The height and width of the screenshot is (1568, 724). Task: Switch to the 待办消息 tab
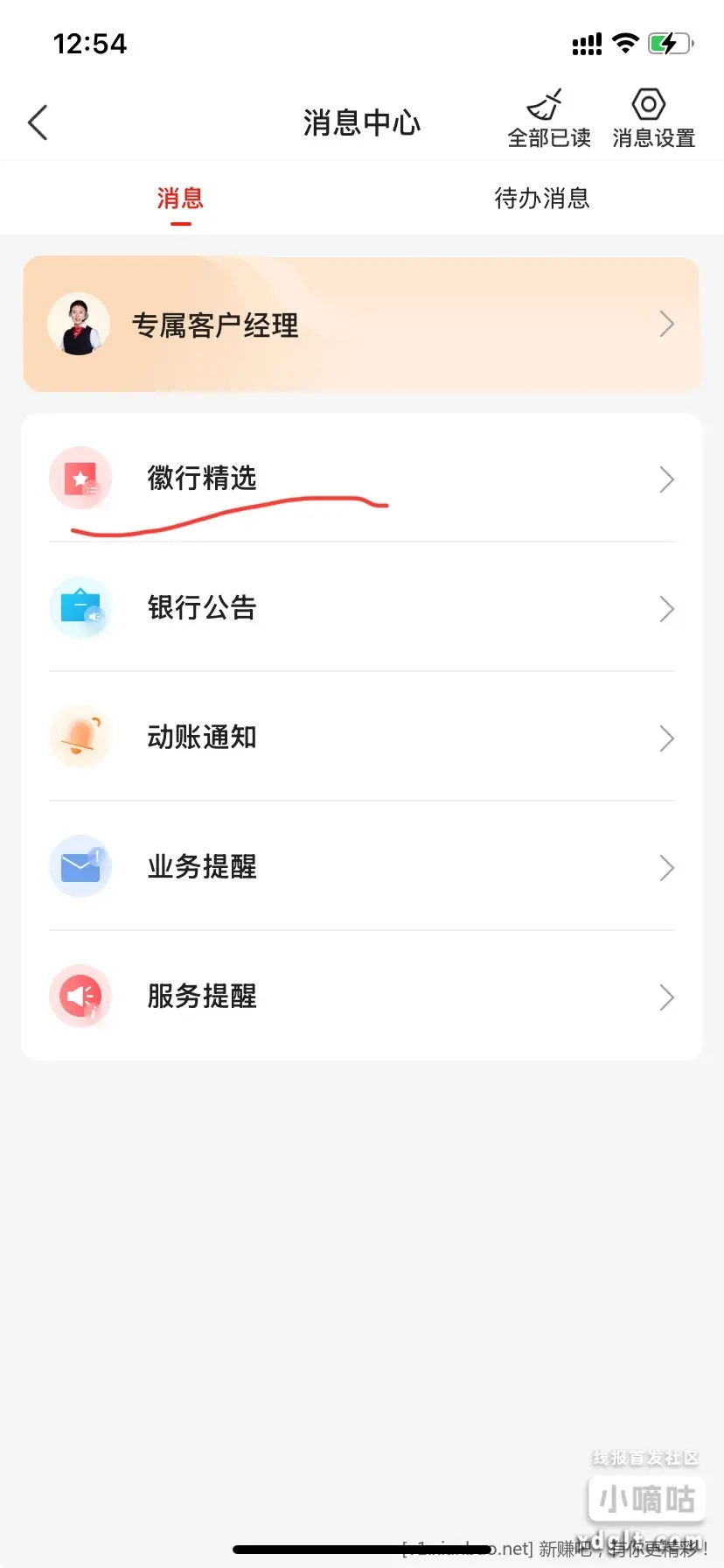point(542,199)
